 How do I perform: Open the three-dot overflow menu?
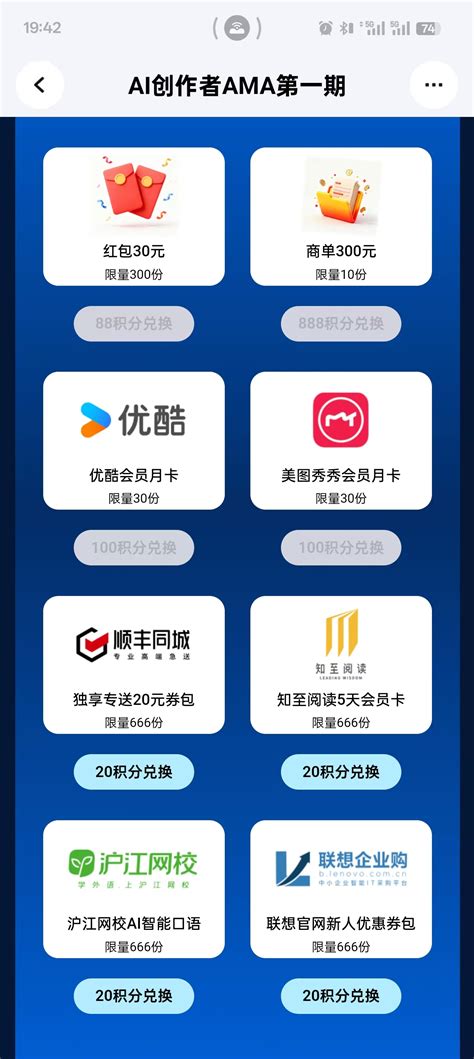click(433, 85)
